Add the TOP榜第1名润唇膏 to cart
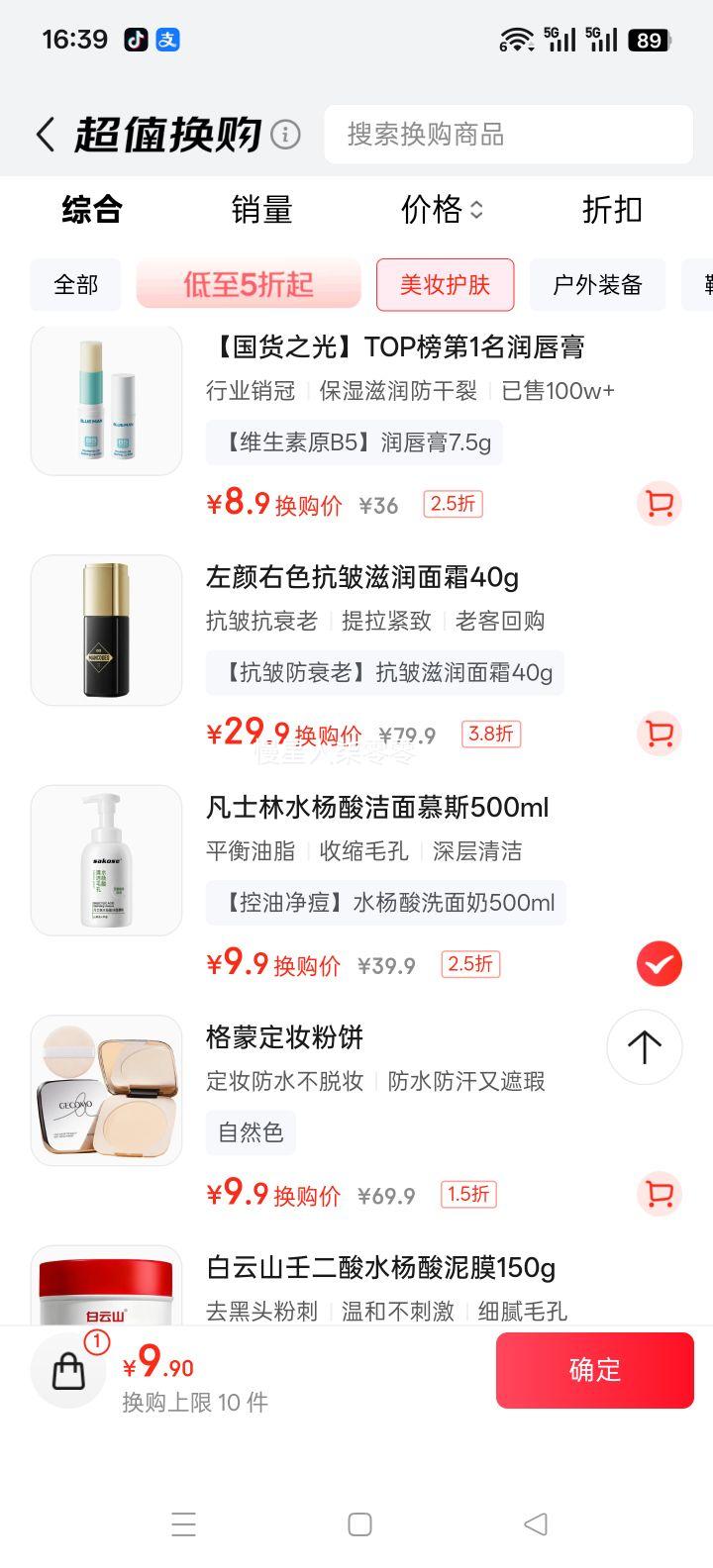This screenshot has width=713, height=1568. 659,504
